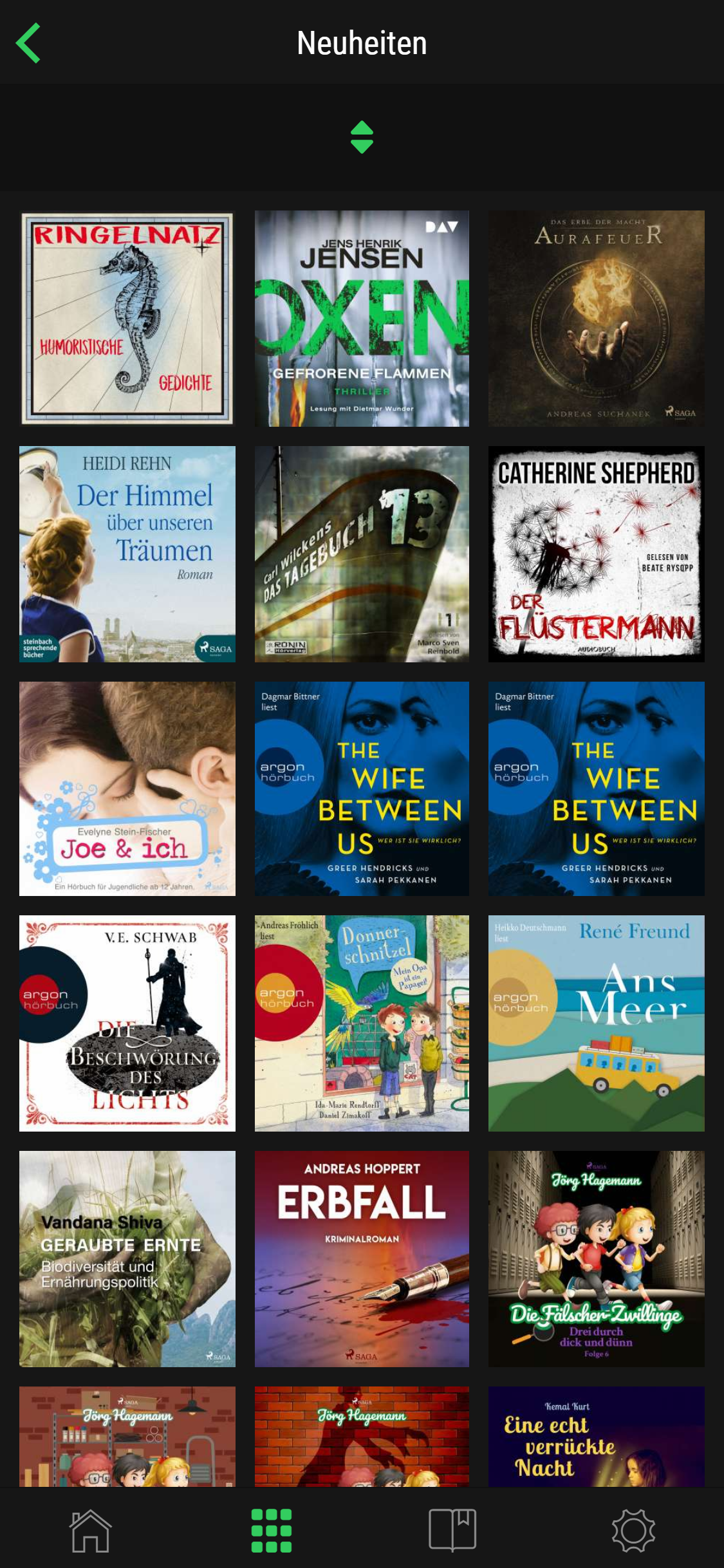Open Der Himmel über unseren Träumen
The width and height of the screenshot is (724, 1568).
[x=127, y=554]
